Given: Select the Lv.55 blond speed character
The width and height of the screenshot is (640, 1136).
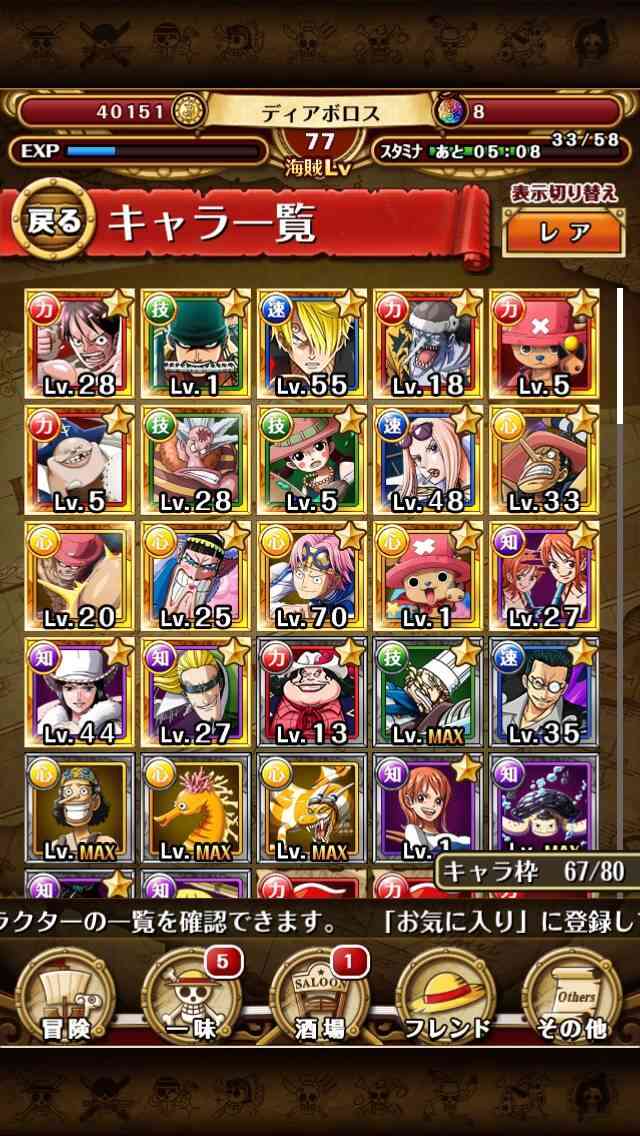Looking at the screenshot, I should click(x=312, y=343).
